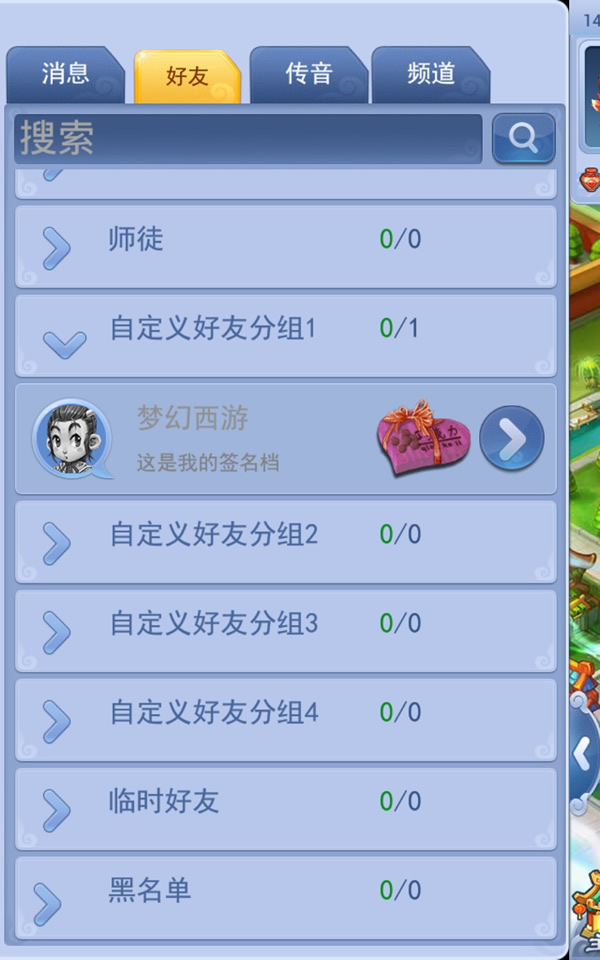Send a gift to 梦幻西游
Screen dimensions: 600x960
pyautogui.click(x=422, y=438)
